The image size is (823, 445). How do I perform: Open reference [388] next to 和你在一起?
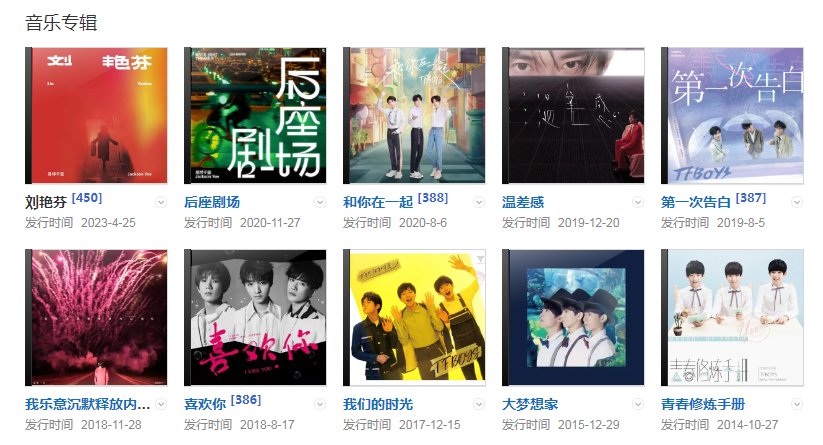click(433, 198)
